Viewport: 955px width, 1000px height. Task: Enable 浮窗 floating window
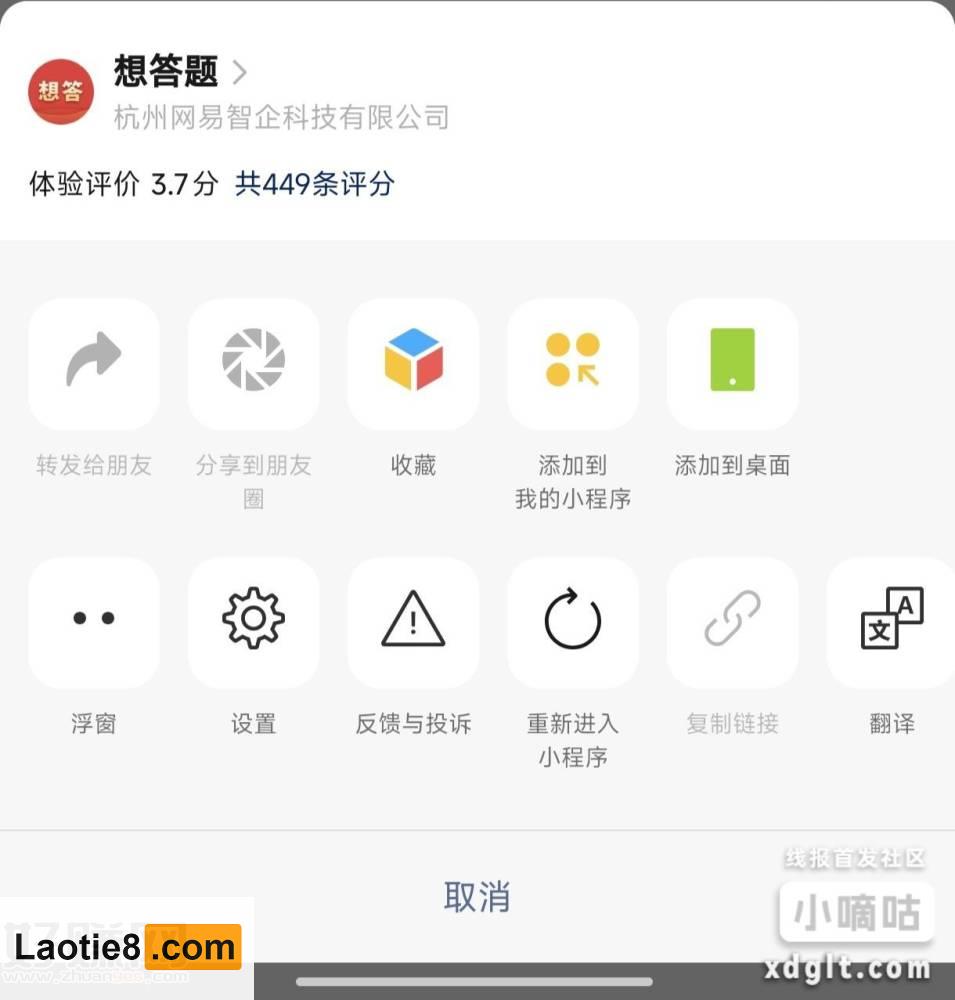(94, 623)
